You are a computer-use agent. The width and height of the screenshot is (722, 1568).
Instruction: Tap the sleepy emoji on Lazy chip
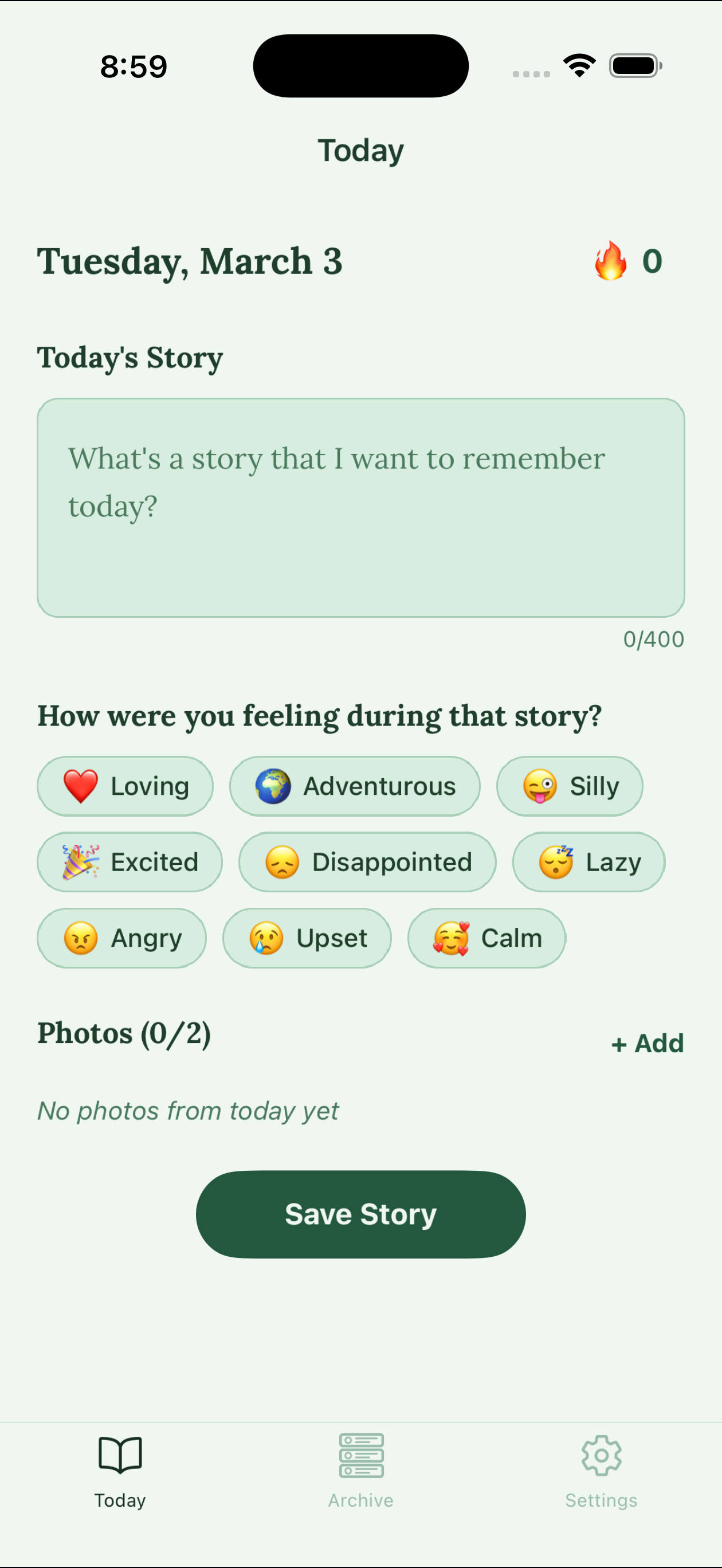click(x=555, y=861)
